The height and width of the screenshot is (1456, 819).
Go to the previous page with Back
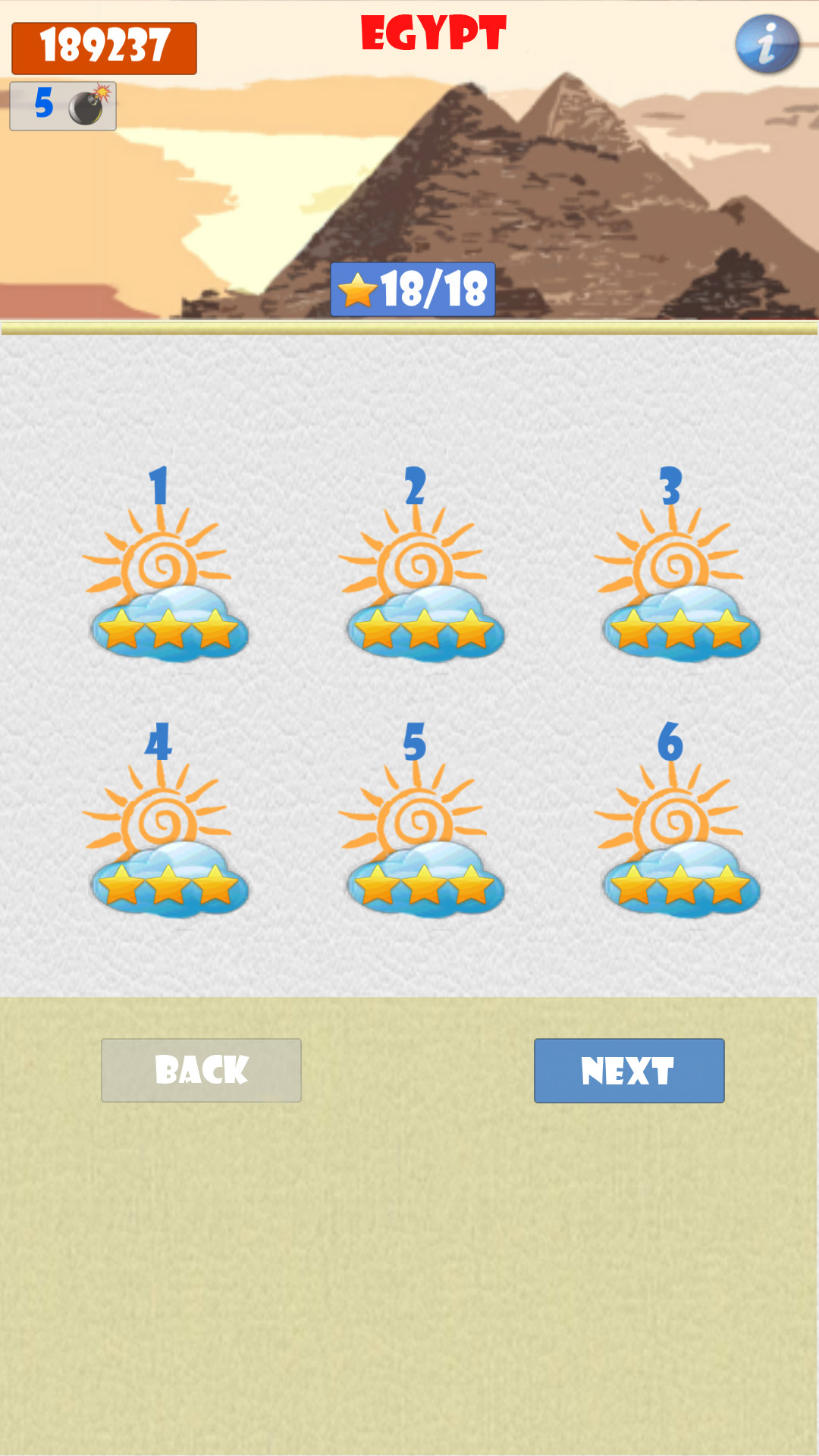point(201,1070)
